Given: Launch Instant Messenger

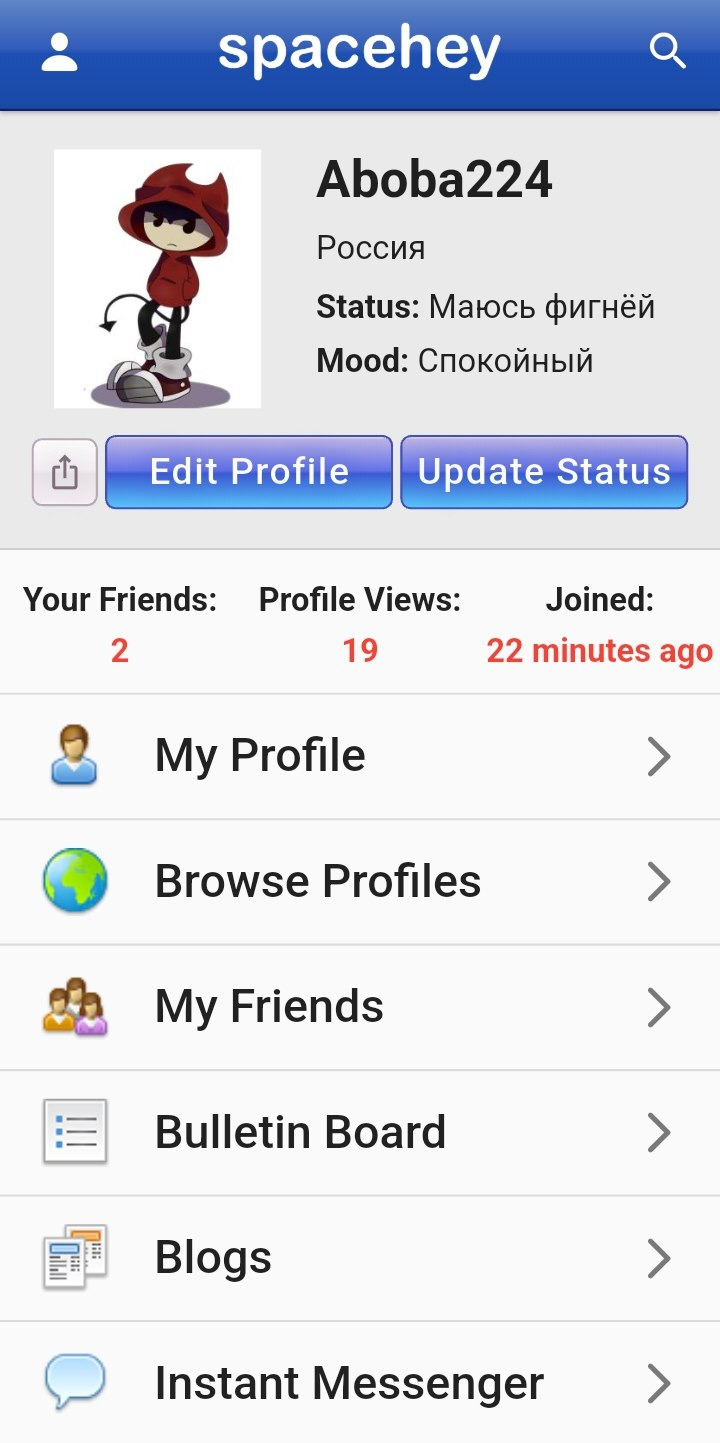Looking at the screenshot, I should click(360, 1384).
